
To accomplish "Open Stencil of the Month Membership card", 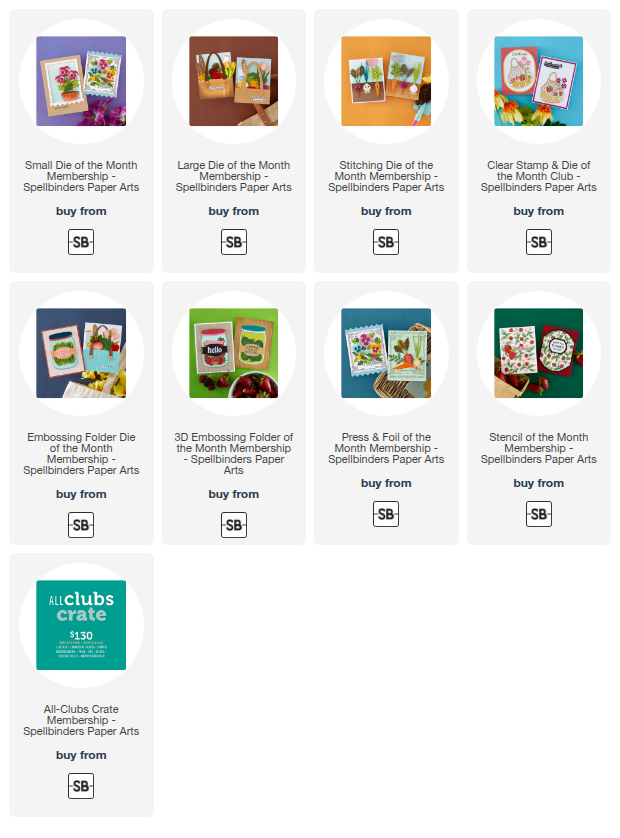I will 539,353.
